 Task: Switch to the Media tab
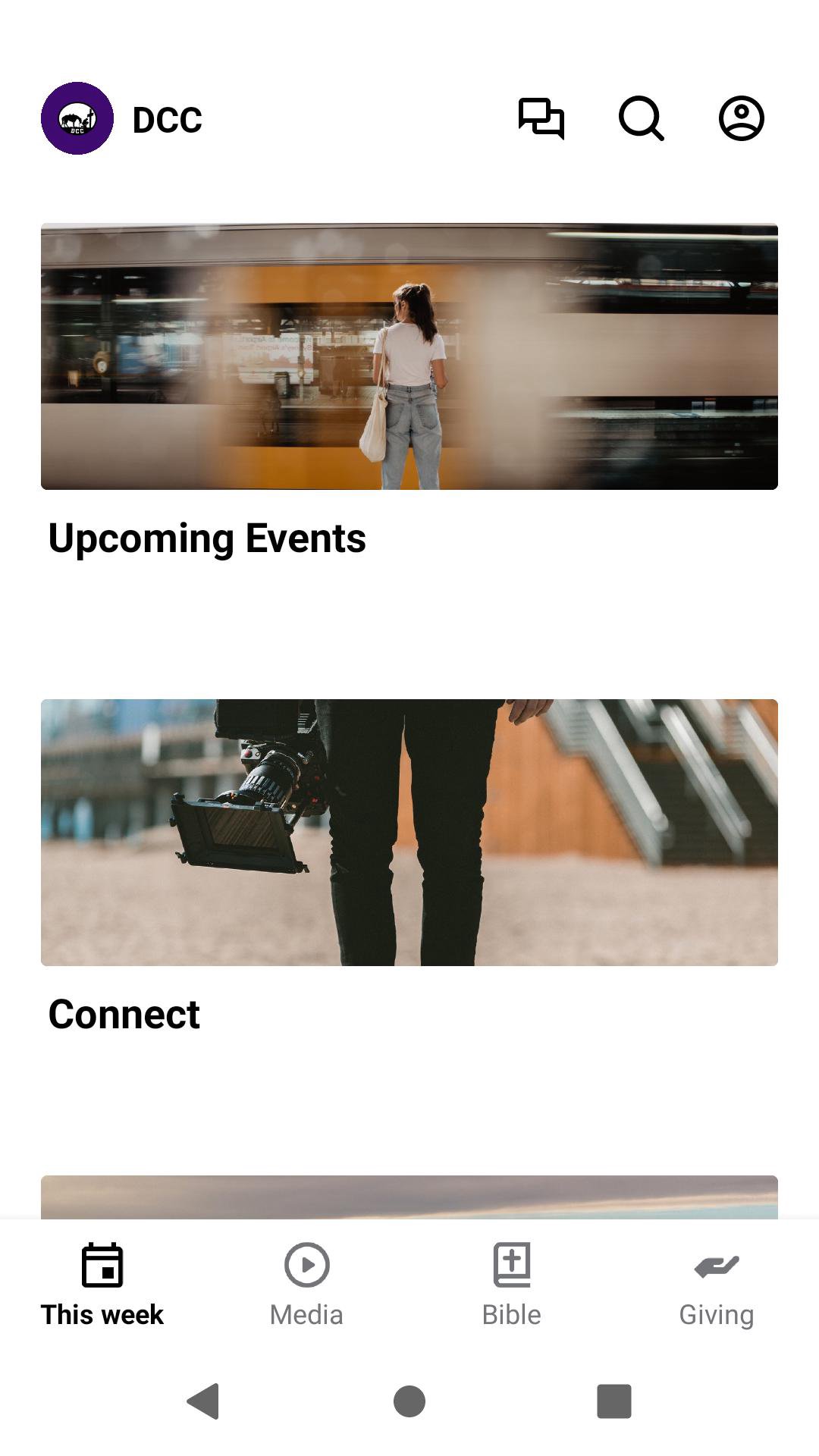[x=306, y=1285]
